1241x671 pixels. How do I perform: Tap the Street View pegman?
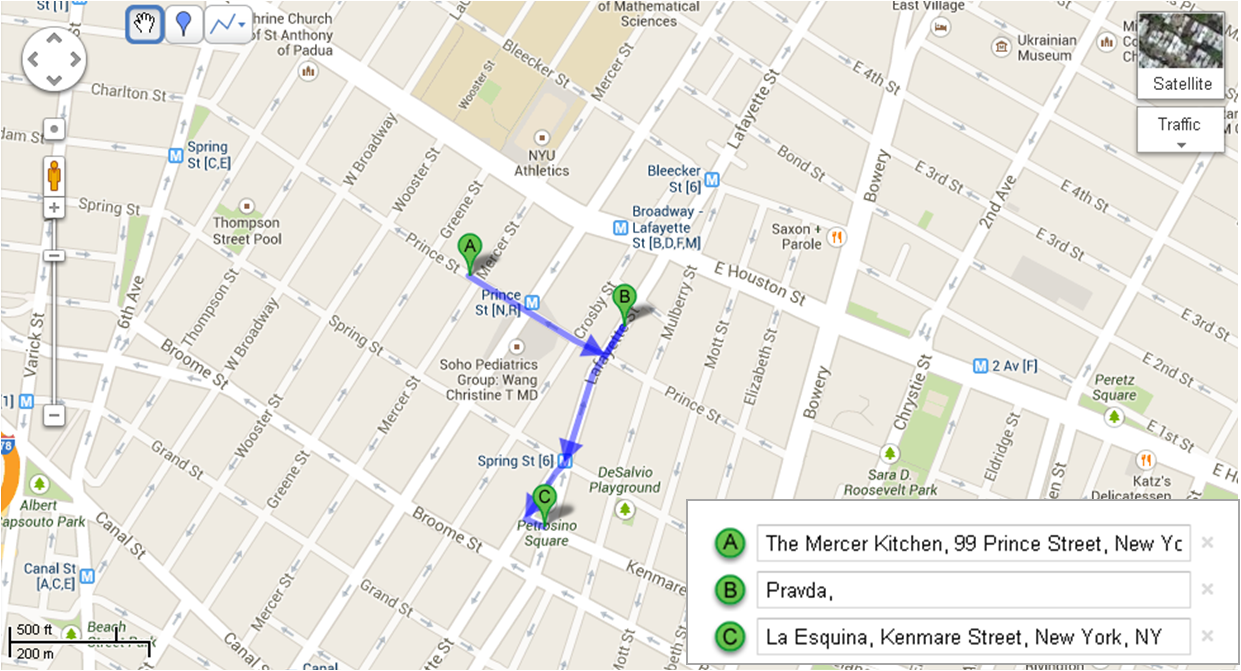54,176
